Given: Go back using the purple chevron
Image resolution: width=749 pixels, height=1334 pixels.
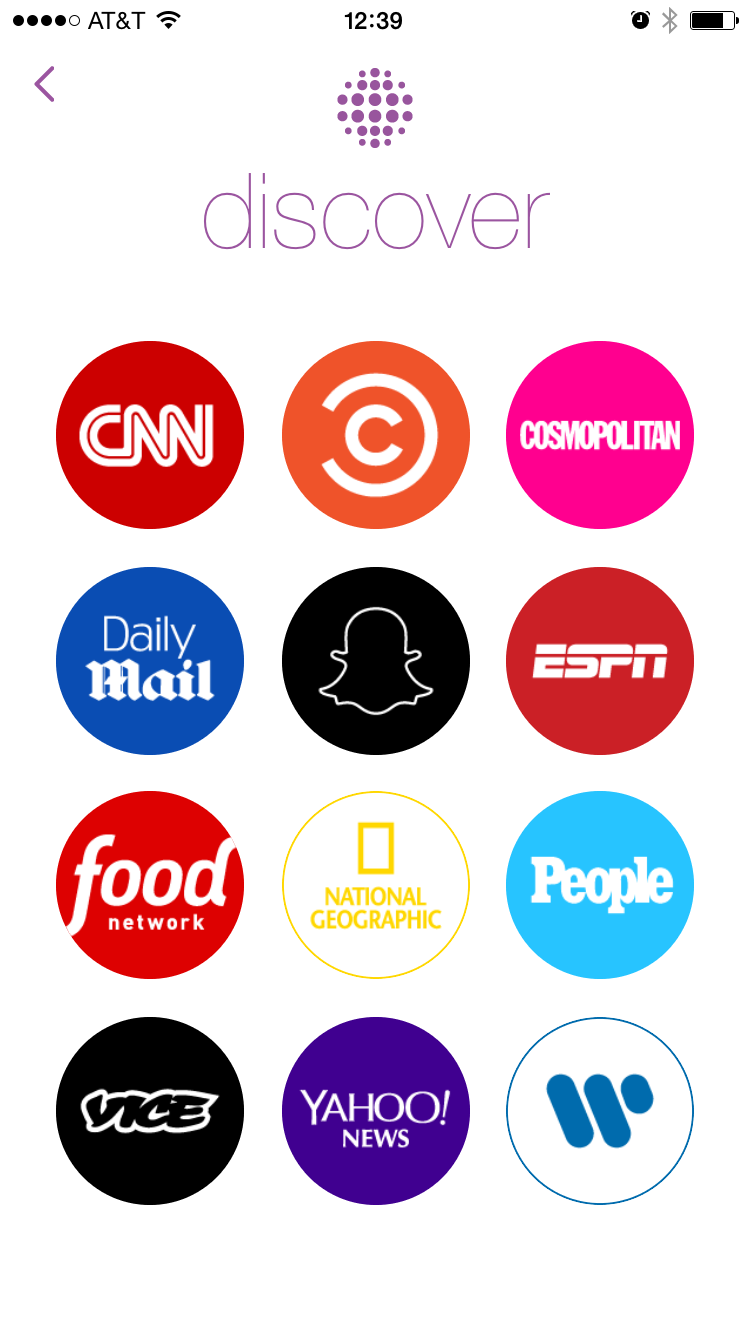Looking at the screenshot, I should click(x=44, y=84).
